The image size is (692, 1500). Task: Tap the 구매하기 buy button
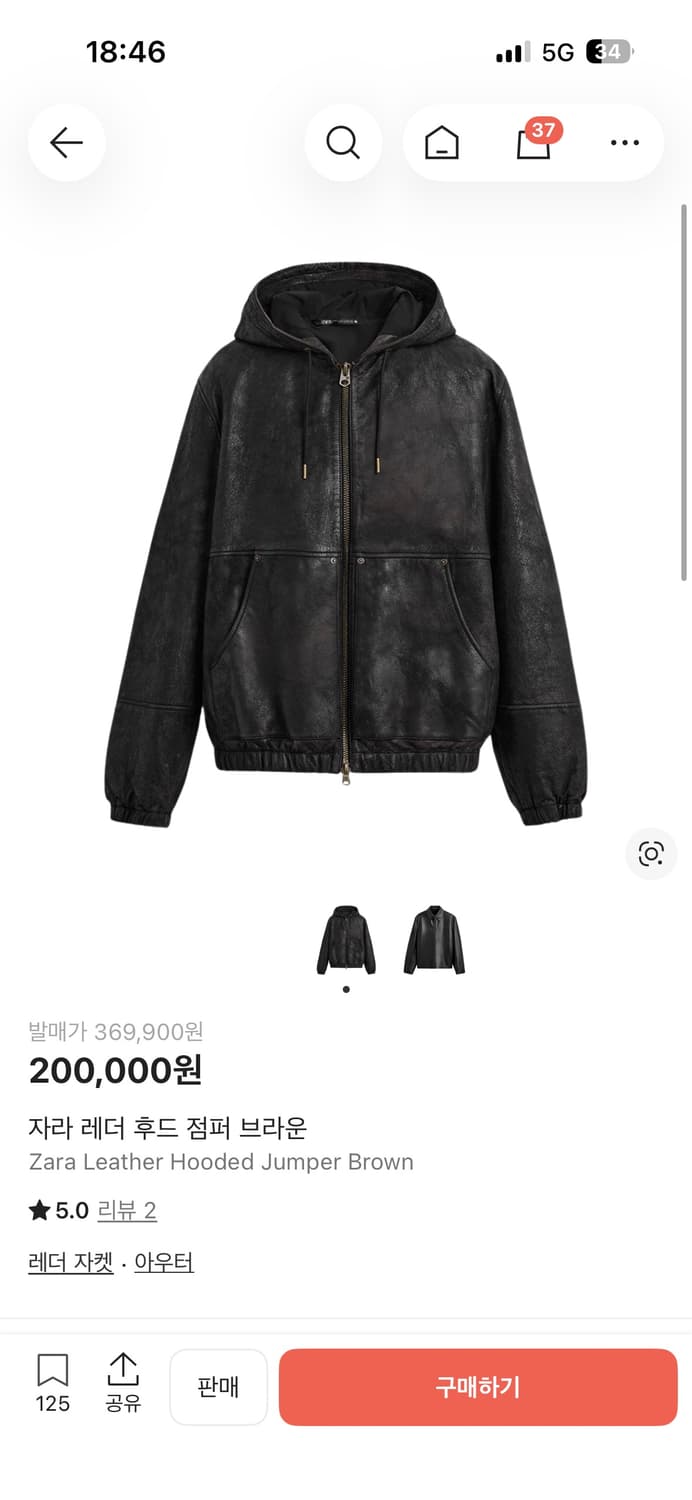tap(478, 1387)
